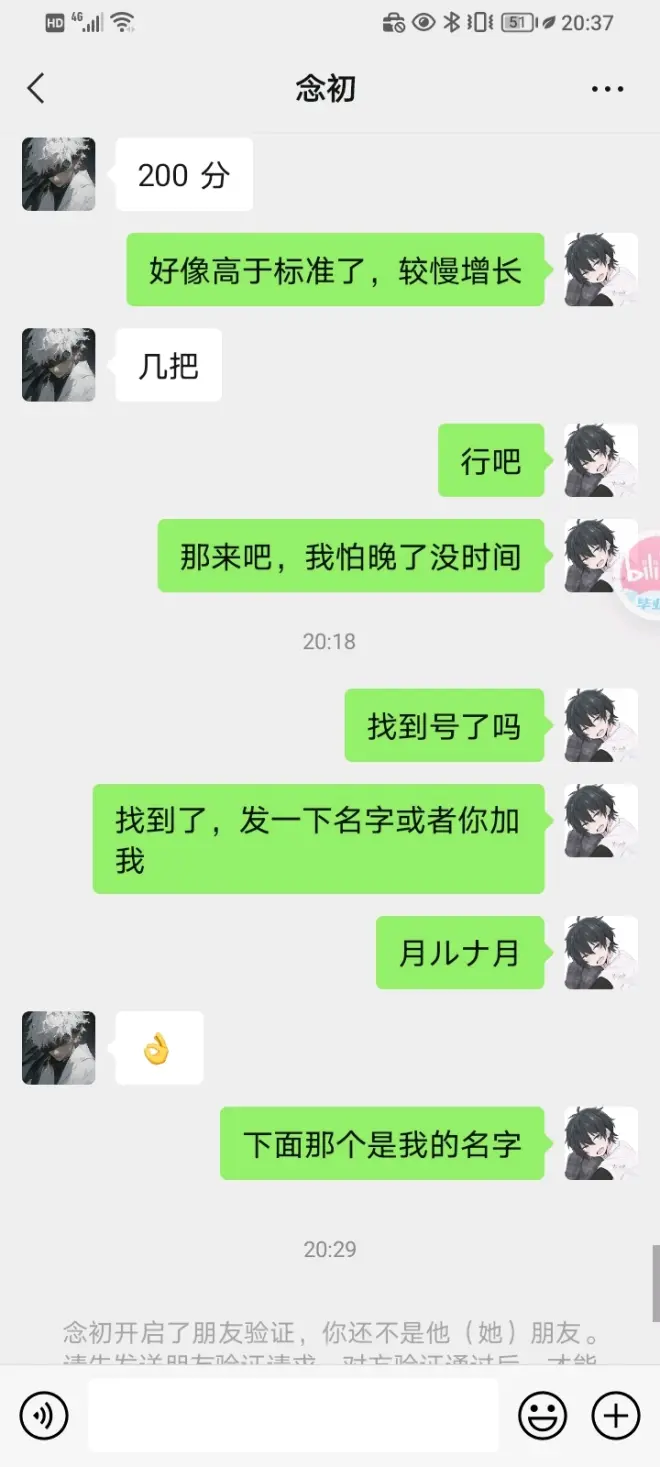Screen dimensions: 660x1467
Task: Tap own avatar beside '行吧' message
Action: (600, 461)
